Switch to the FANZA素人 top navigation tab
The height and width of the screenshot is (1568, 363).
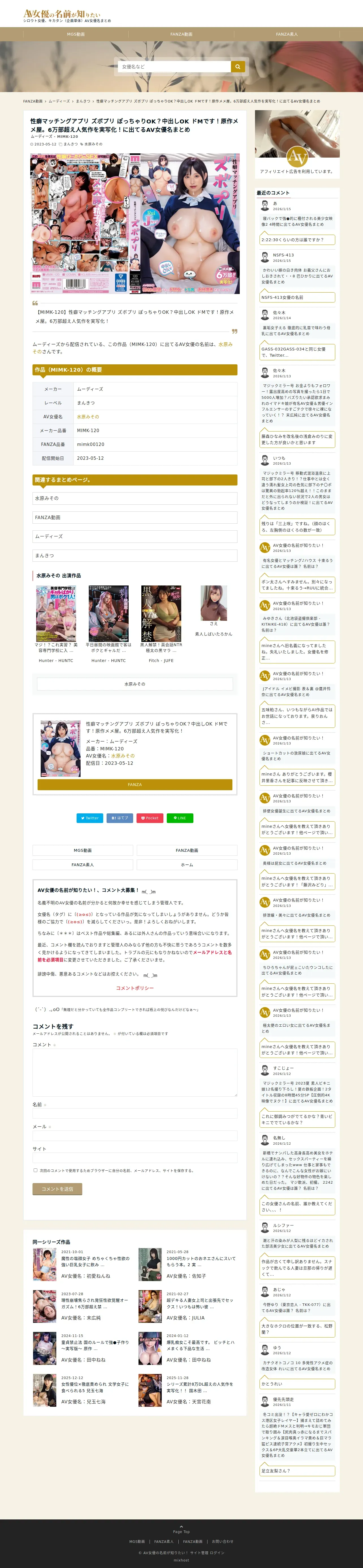286,34
